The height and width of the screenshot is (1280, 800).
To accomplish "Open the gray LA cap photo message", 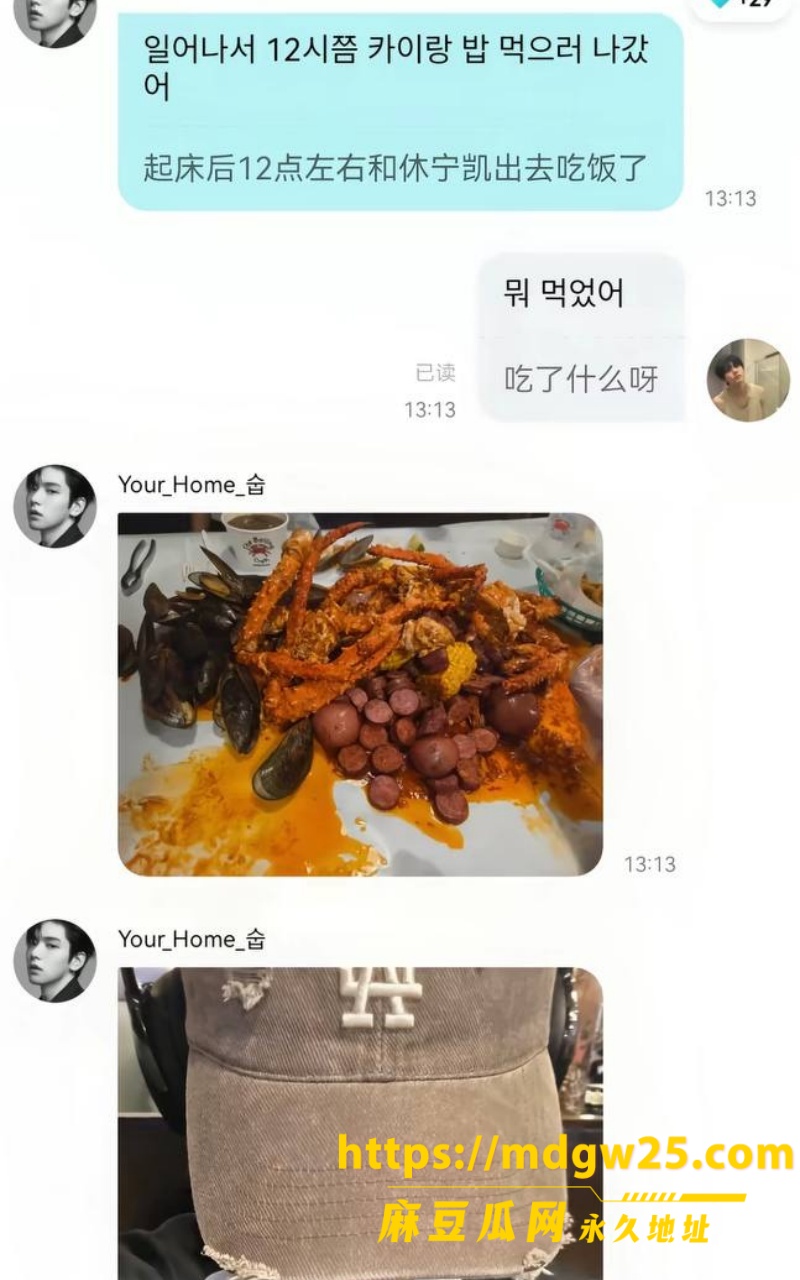I will coord(360,1123).
